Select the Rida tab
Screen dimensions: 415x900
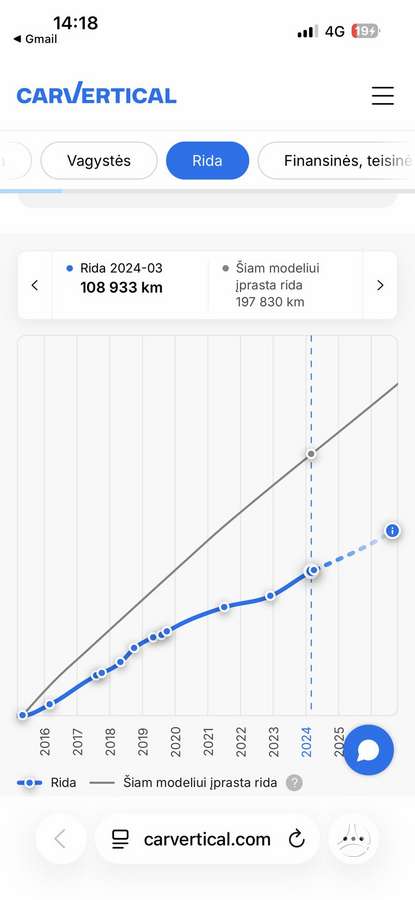point(207,161)
